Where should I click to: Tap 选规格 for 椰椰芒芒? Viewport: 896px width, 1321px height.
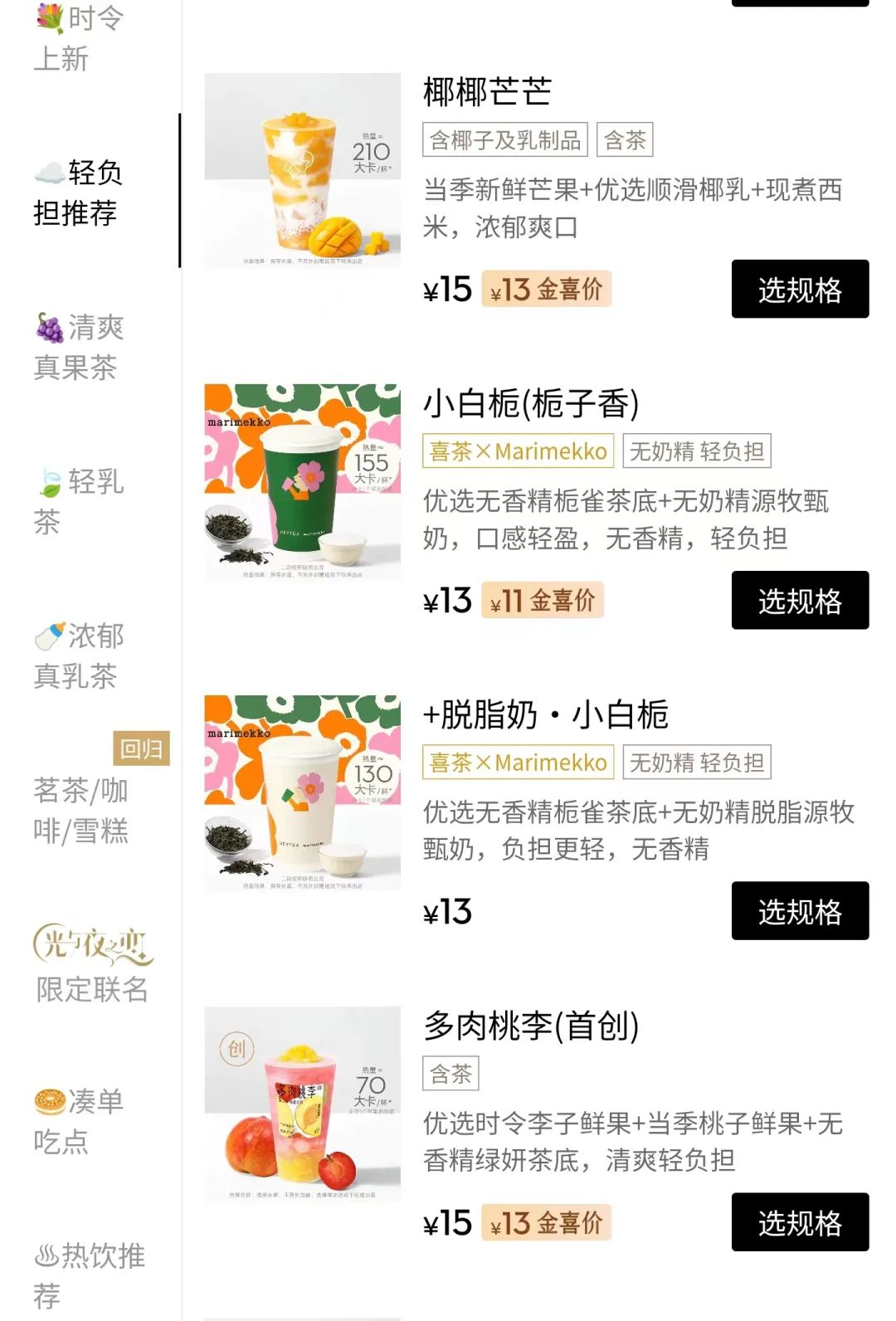tap(800, 290)
